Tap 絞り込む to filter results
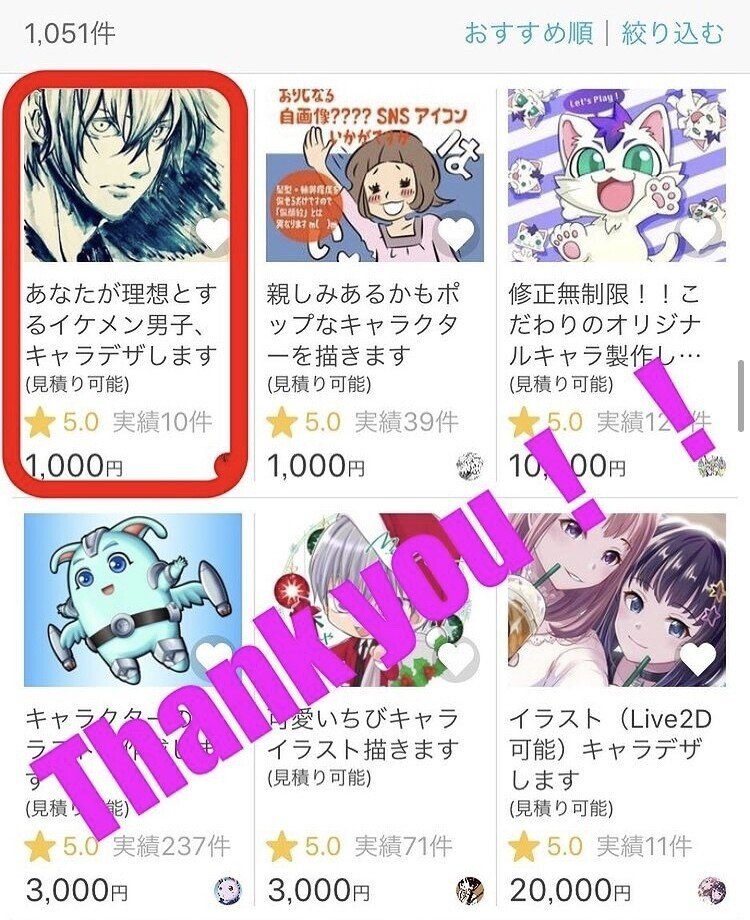750x920 pixels. [x=672, y=34]
